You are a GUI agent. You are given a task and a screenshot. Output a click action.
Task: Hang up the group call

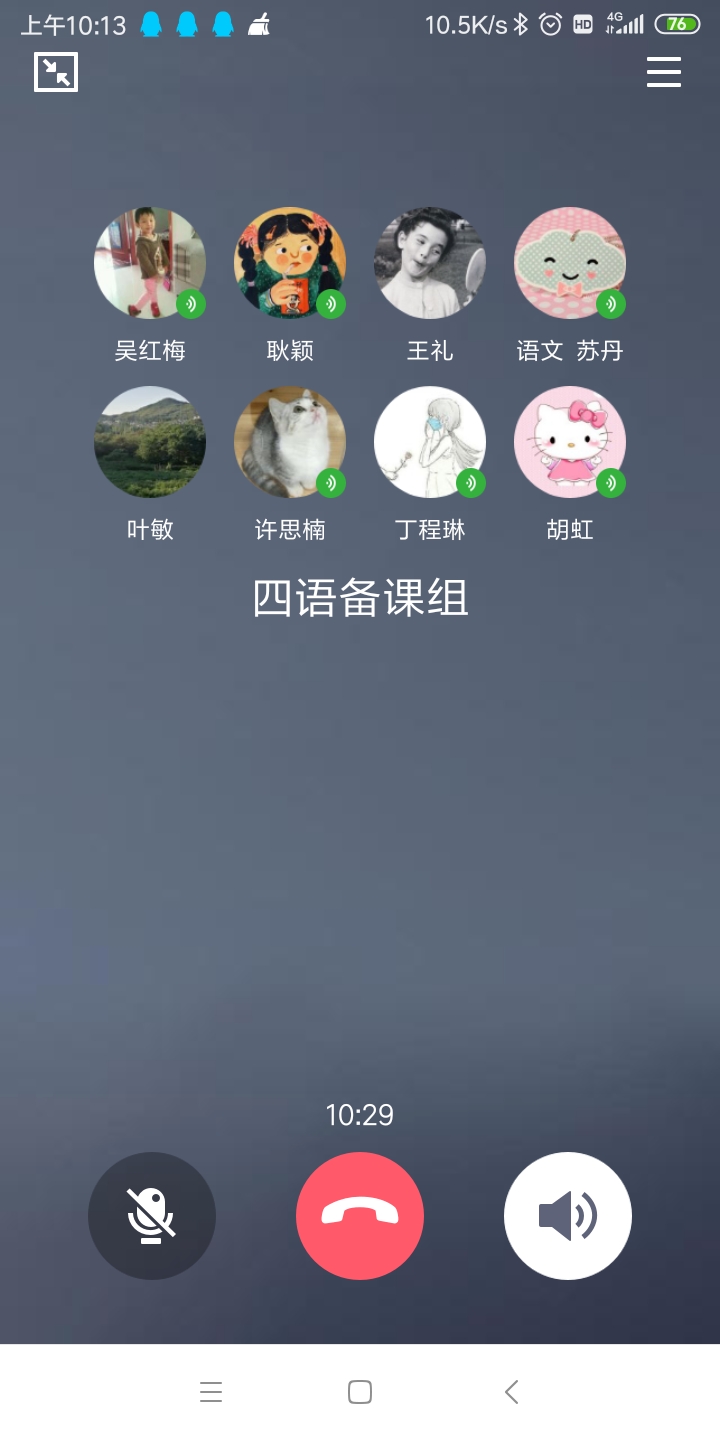click(360, 1215)
